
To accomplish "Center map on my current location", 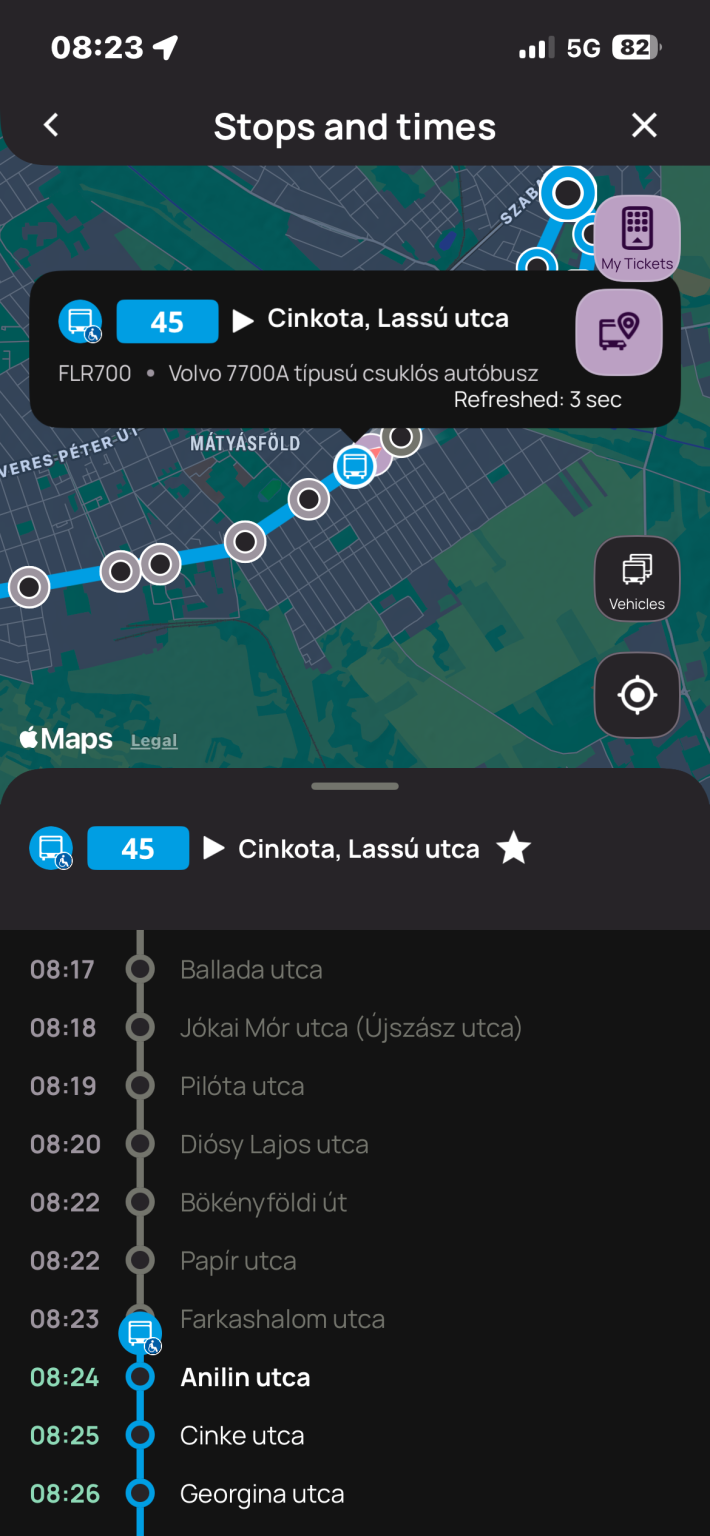I will click(637, 695).
